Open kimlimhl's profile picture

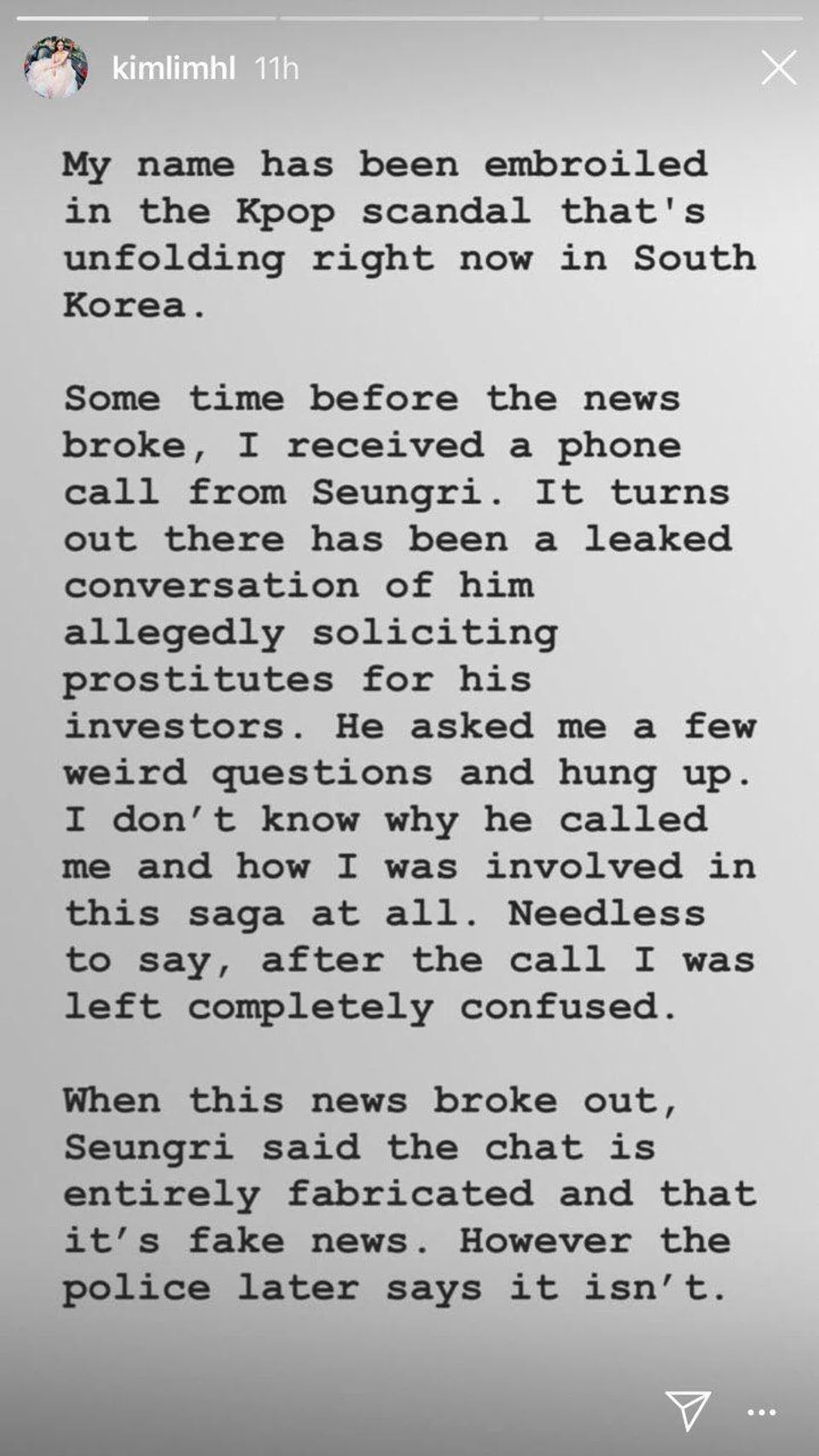click(56, 67)
